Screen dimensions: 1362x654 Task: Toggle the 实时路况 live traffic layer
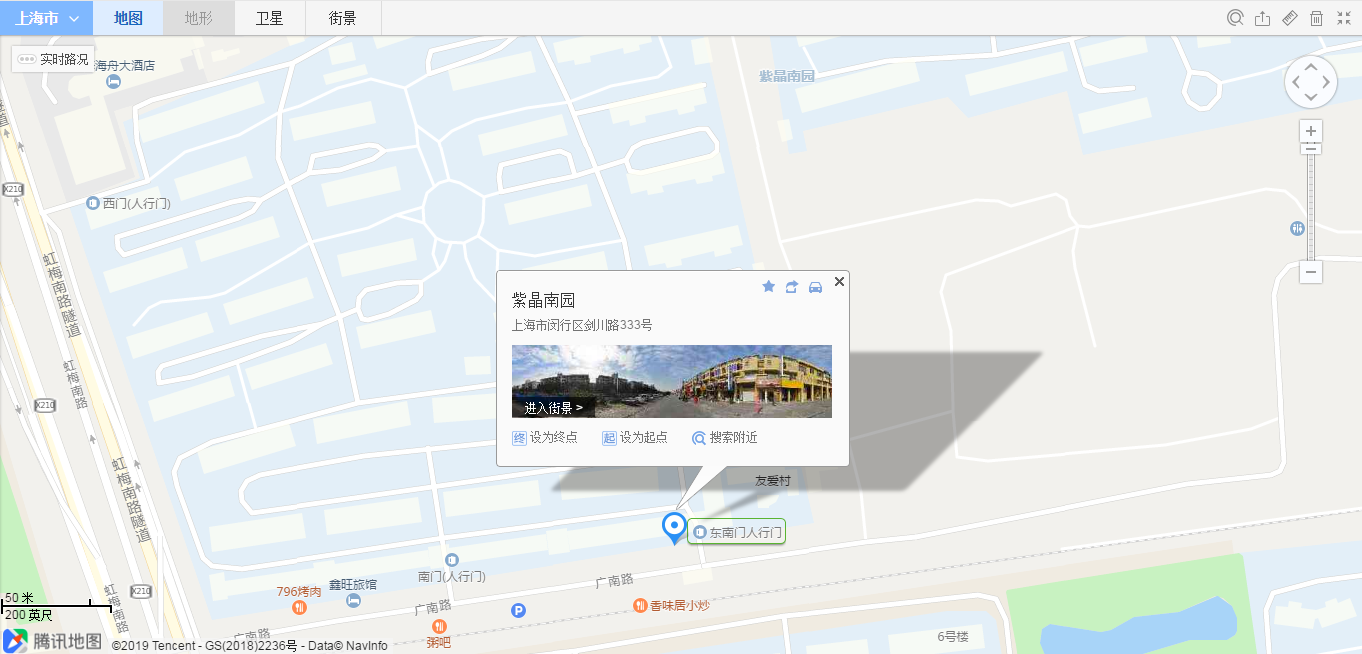tap(54, 60)
